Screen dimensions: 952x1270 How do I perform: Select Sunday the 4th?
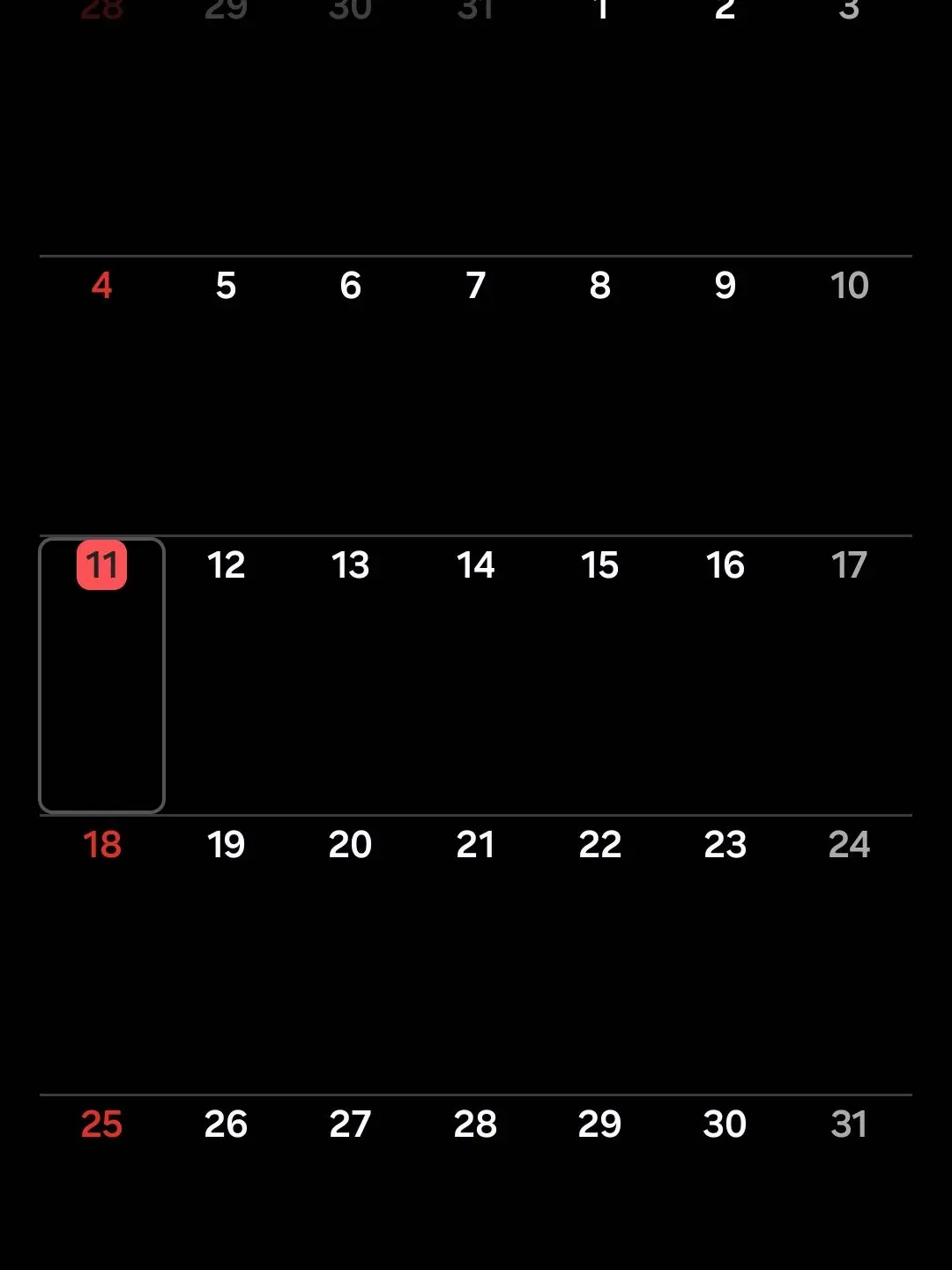(102, 286)
